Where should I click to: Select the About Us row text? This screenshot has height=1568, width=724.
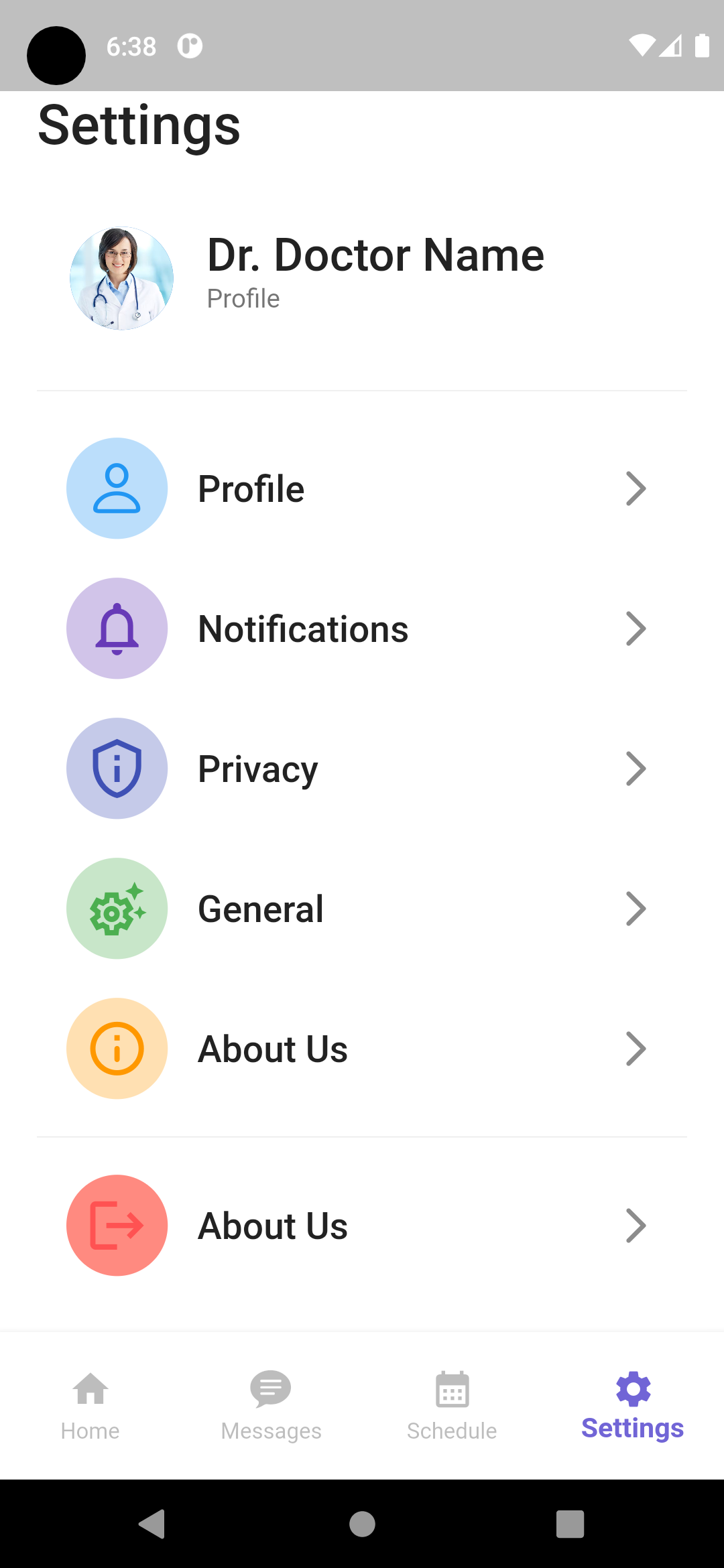pos(271,1048)
